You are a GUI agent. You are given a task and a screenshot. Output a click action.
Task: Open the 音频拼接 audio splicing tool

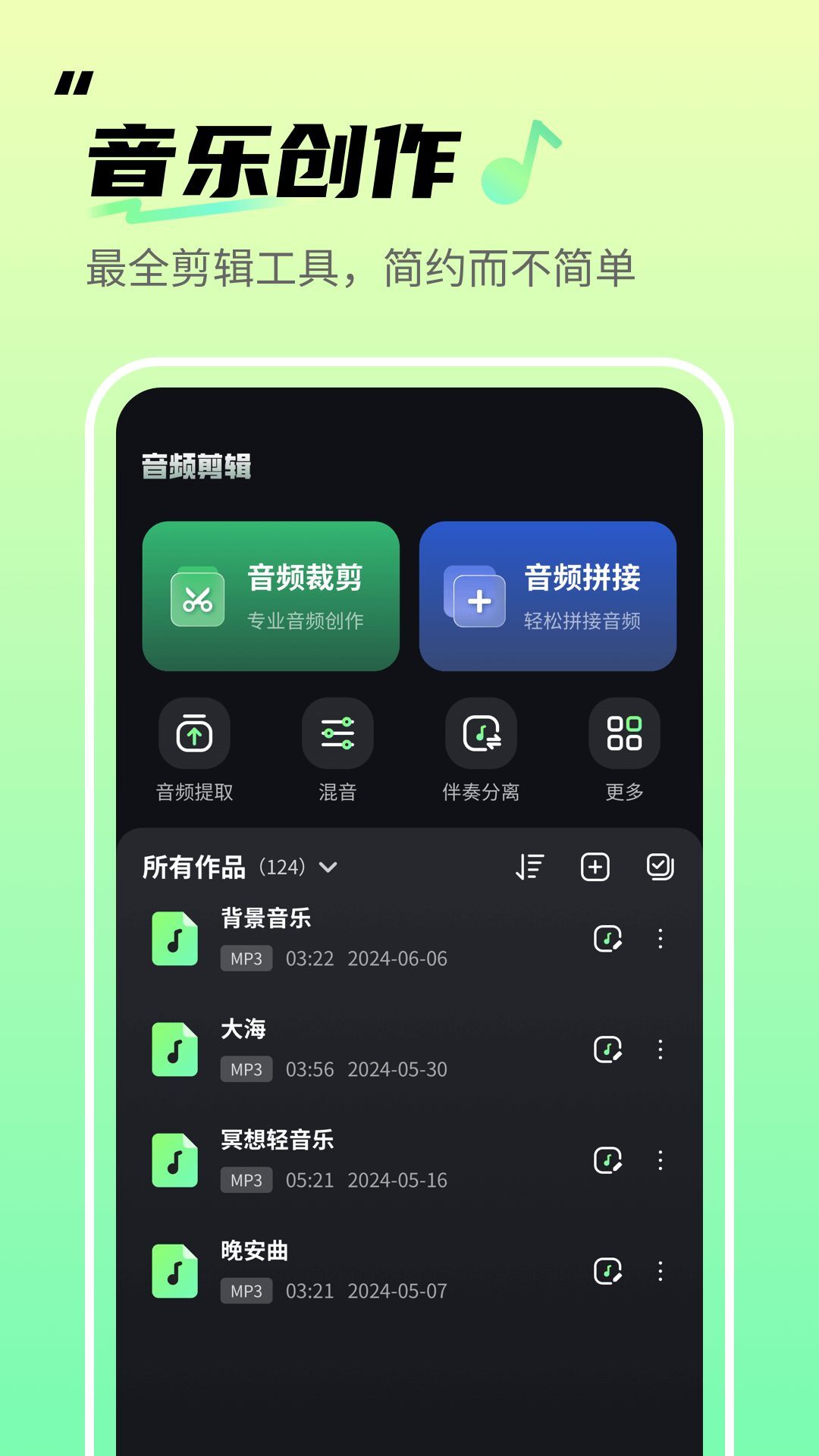[548, 596]
